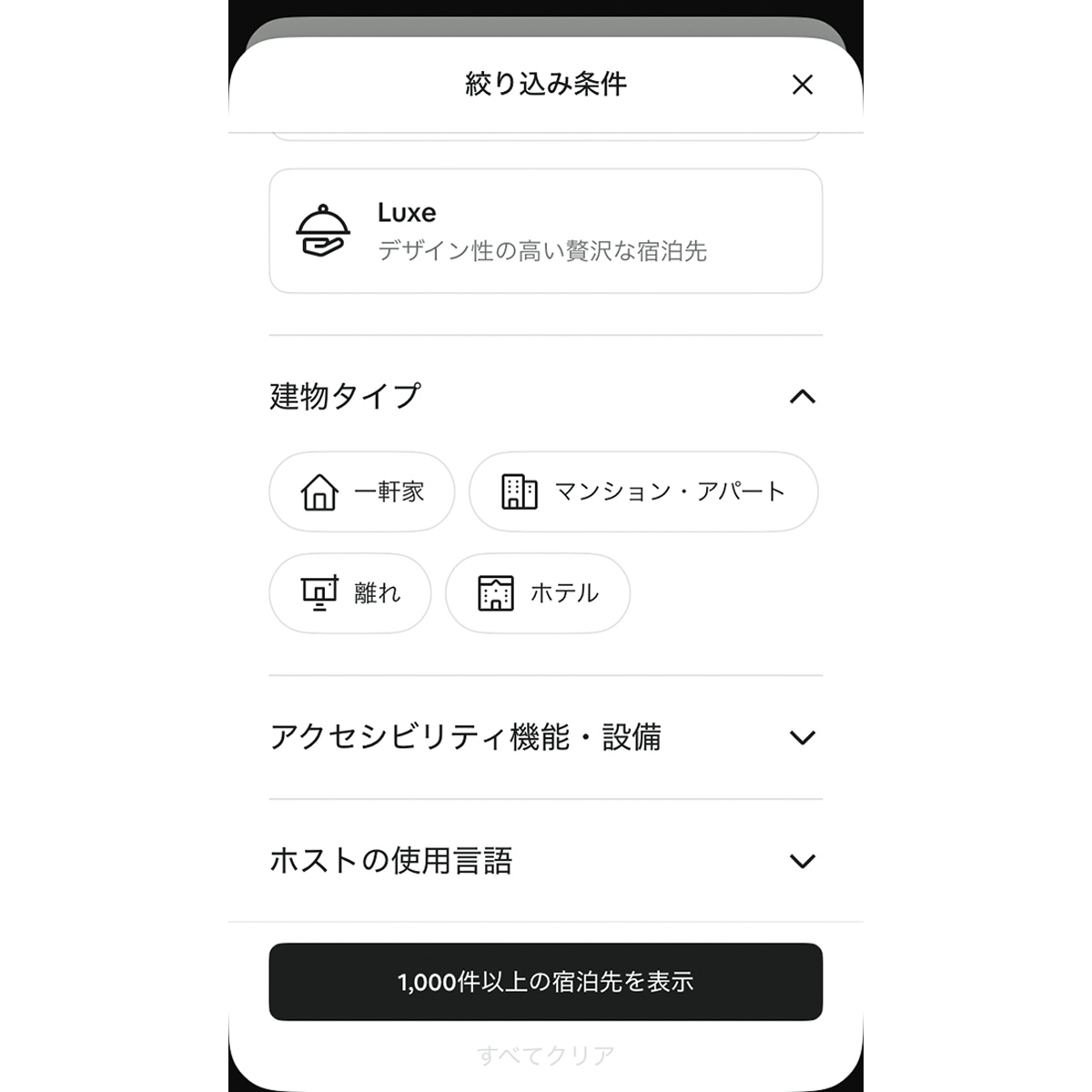
Task: Pick the 離れ building type chip
Action: click(349, 593)
